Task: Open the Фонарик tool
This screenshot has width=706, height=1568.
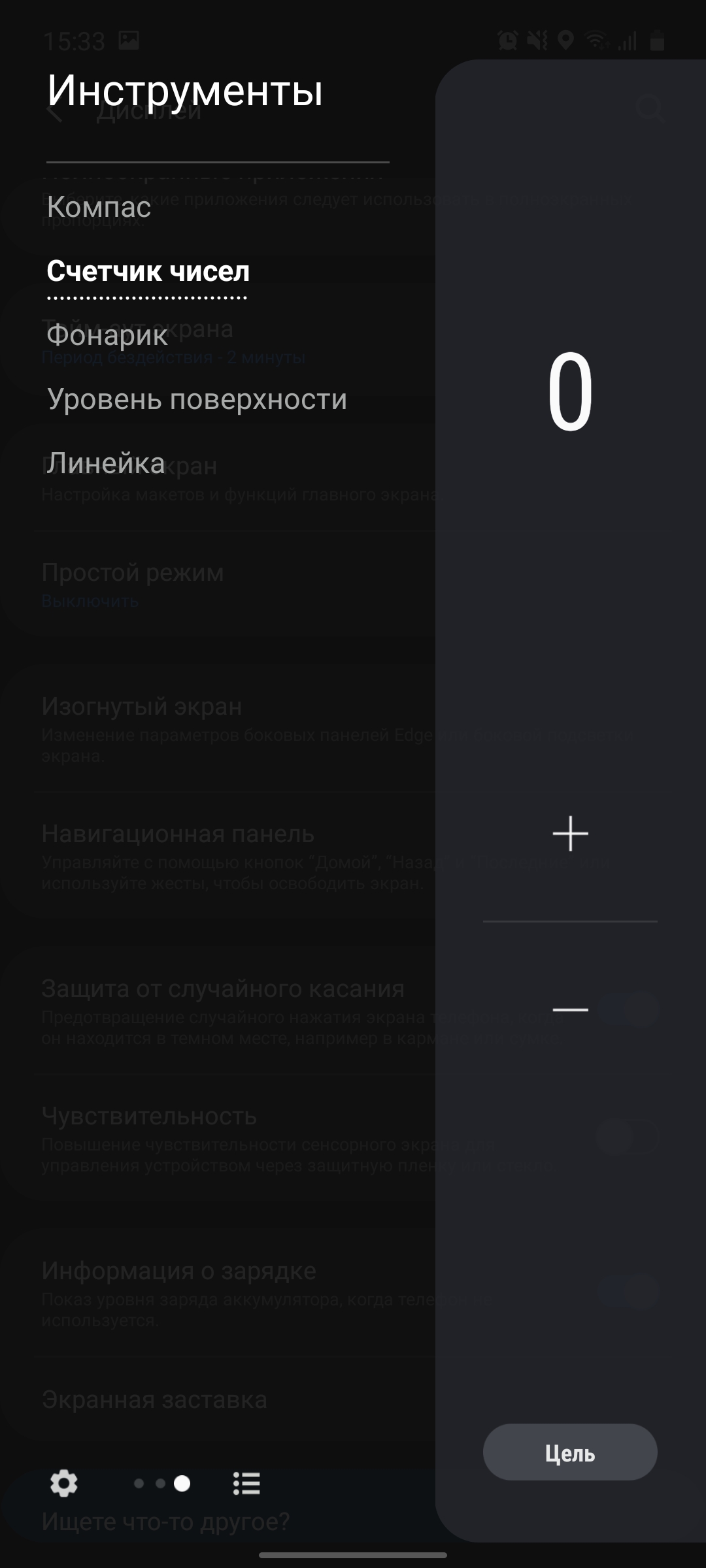Action: click(x=107, y=335)
